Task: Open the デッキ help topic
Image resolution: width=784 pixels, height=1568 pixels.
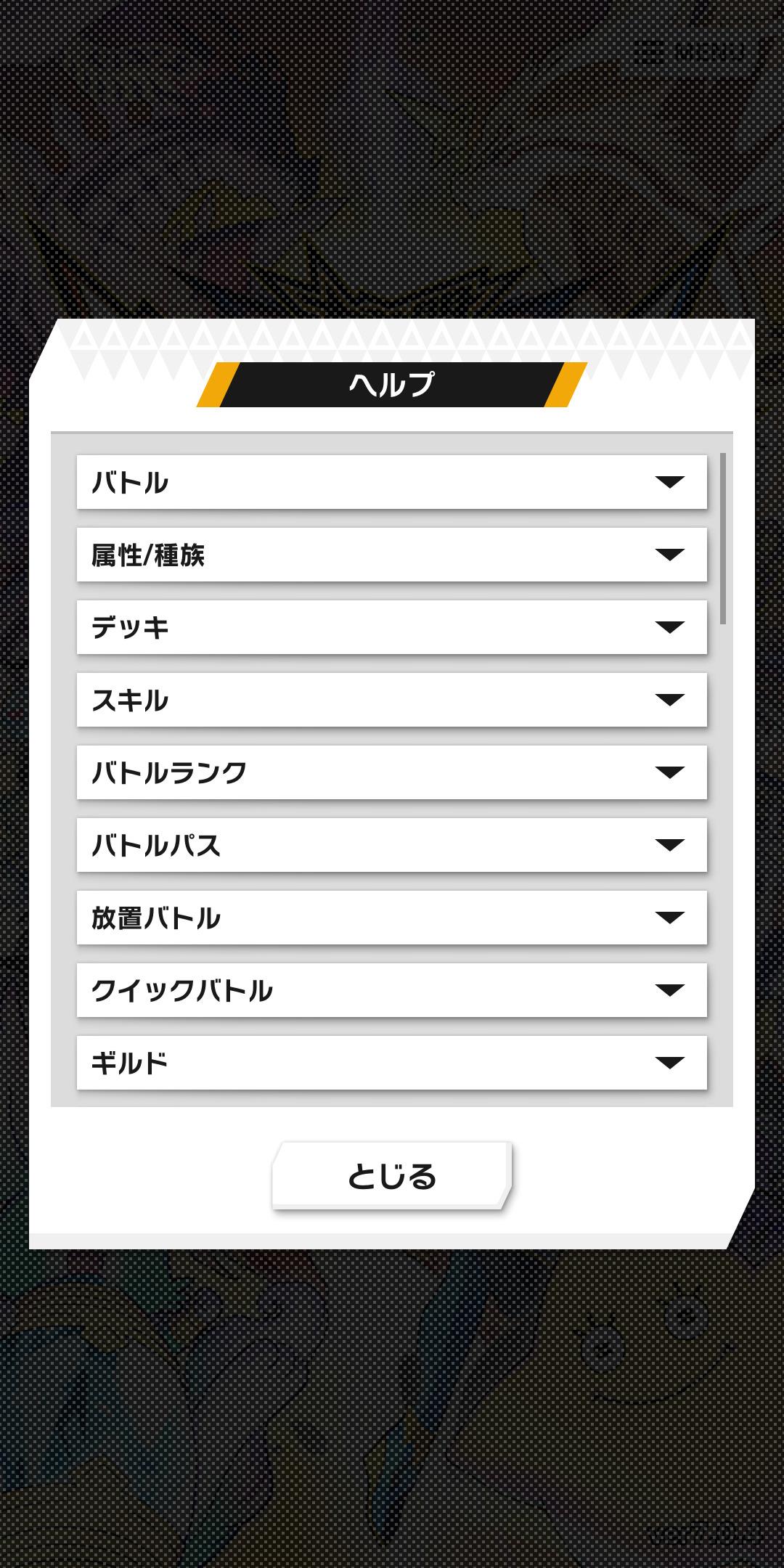Action: coord(392,627)
